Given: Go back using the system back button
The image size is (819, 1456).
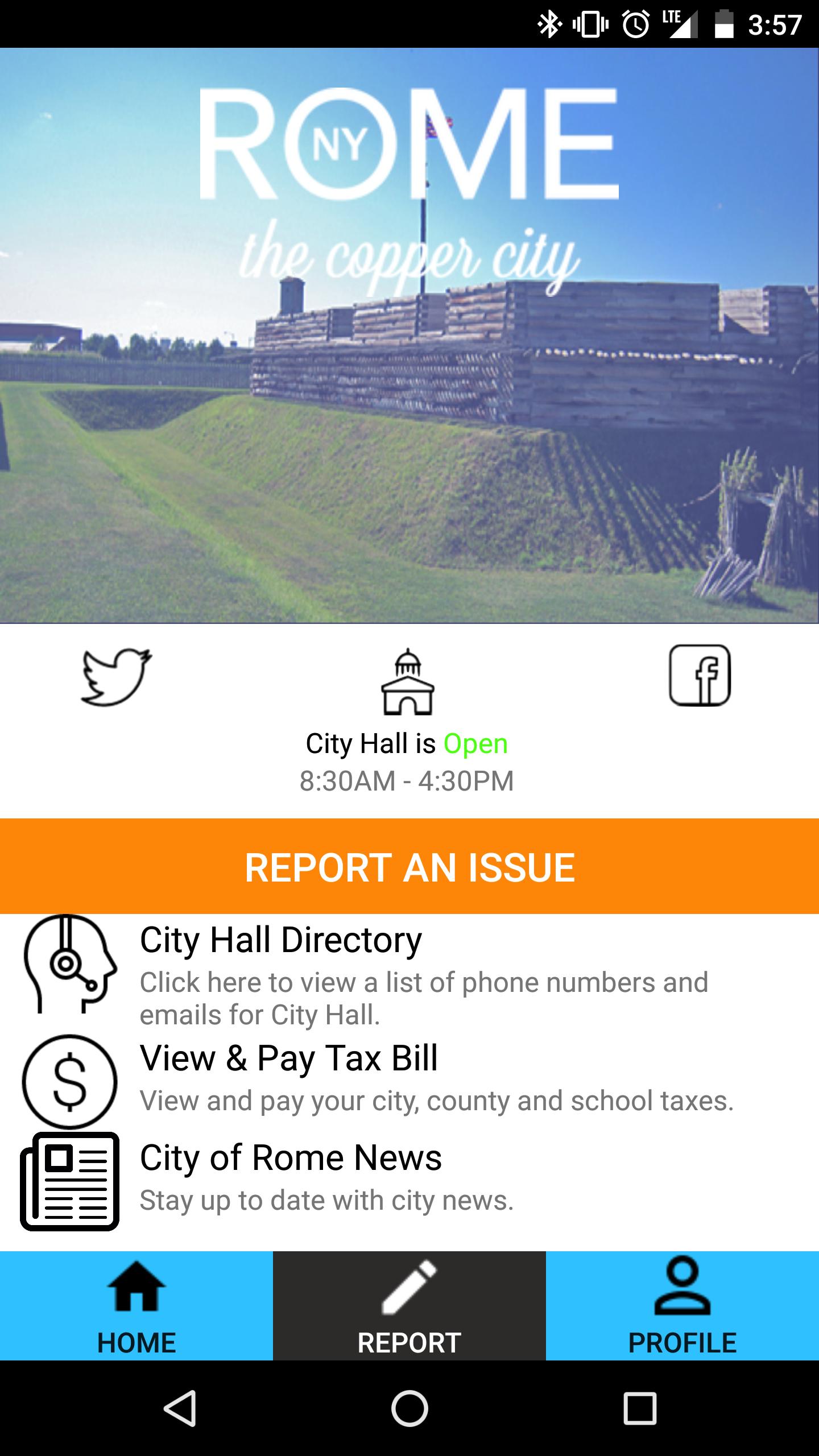Looking at the screenshot, I should (x=181, y=1408).
